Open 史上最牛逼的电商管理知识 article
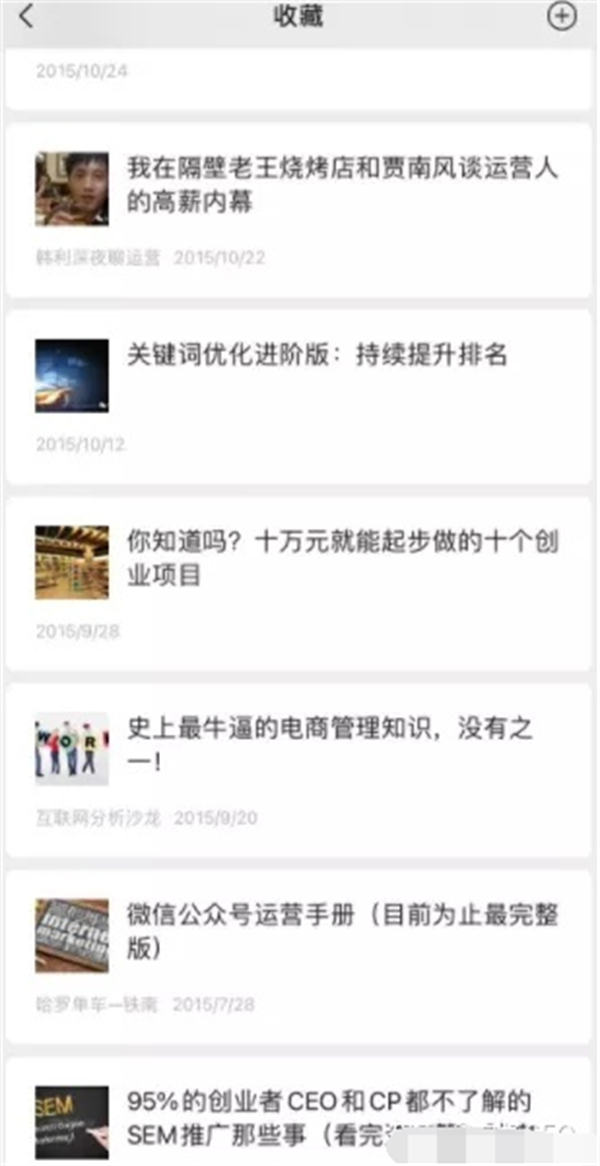Screen dimensions: 600x1166 point(330,745)
